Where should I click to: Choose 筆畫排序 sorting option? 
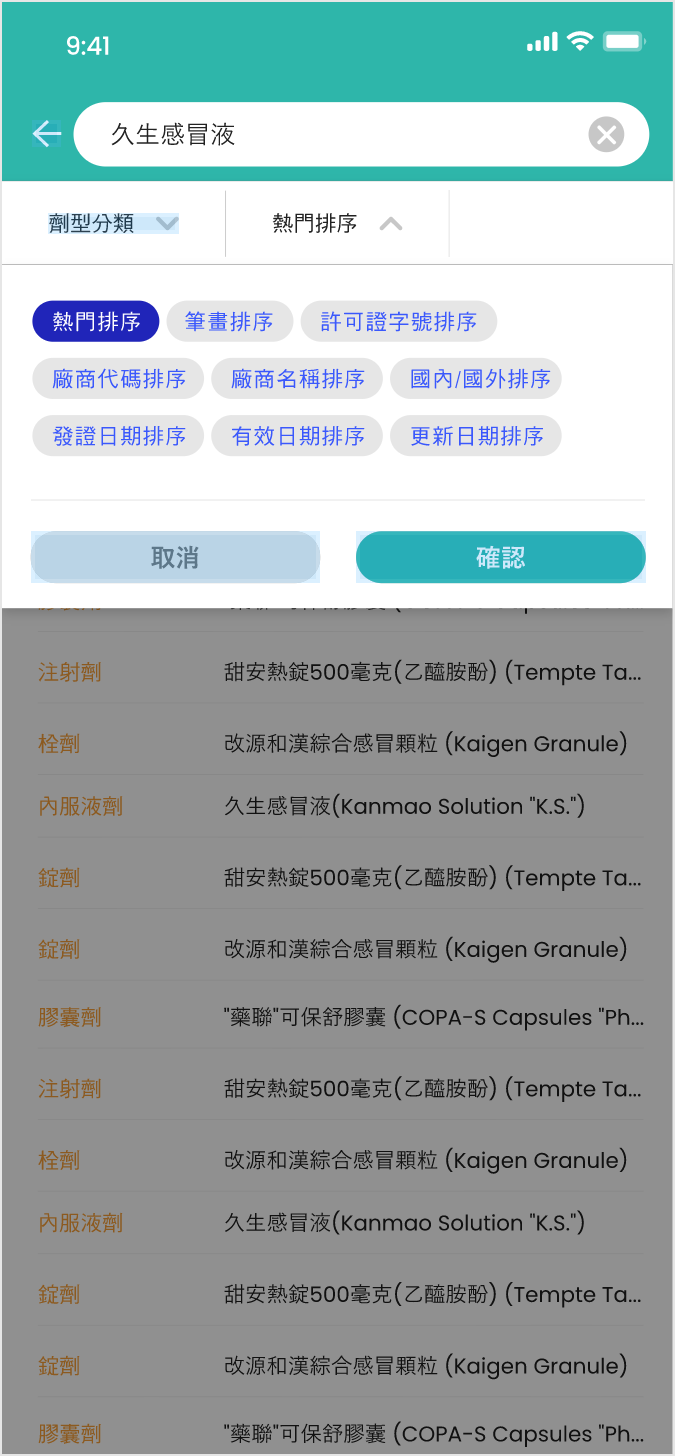click(x=229, y=322)
